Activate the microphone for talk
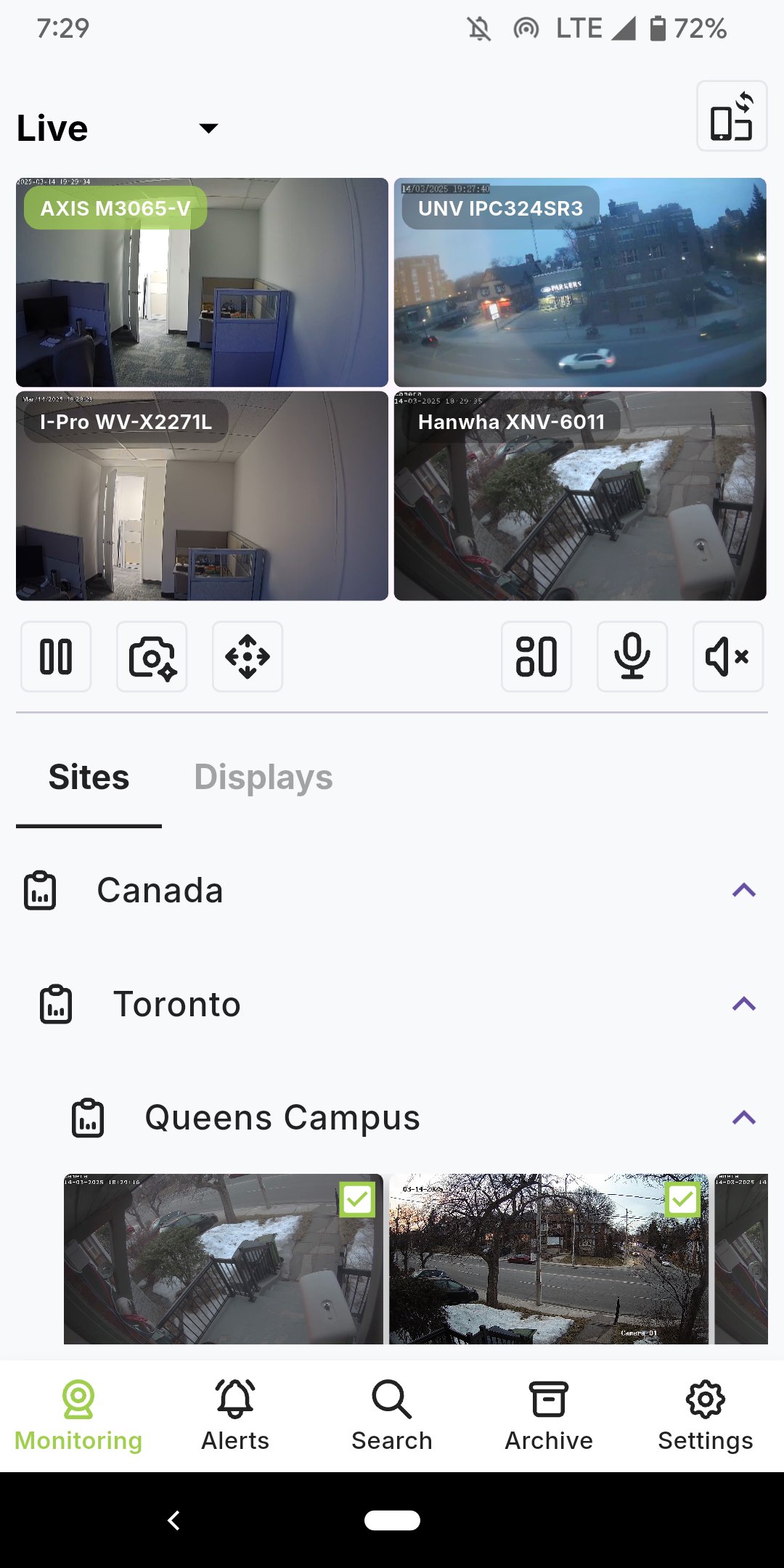Screen dimensions: 784x1568 (632, 657)
